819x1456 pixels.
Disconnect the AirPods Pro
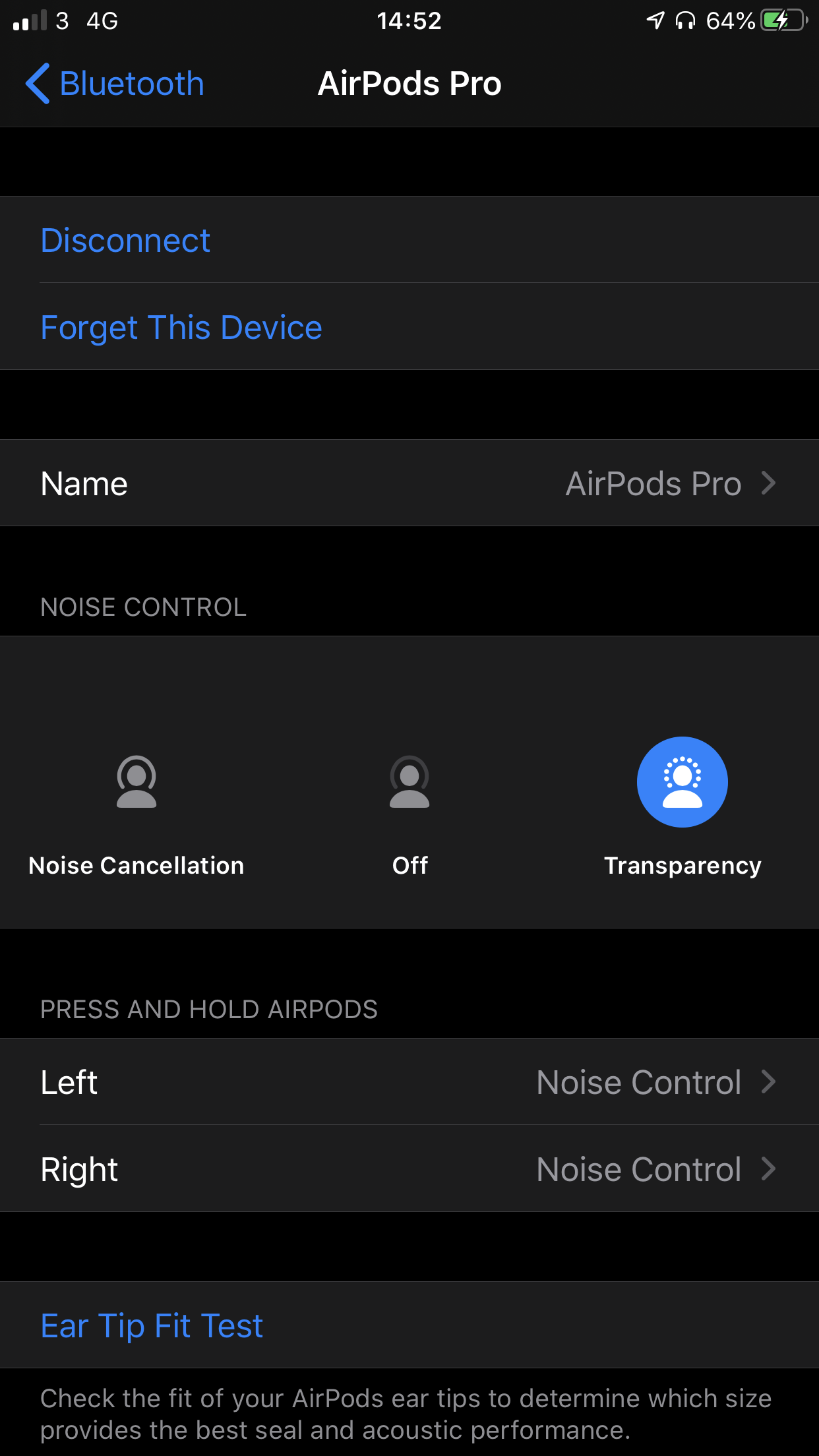tap(125, 240)
